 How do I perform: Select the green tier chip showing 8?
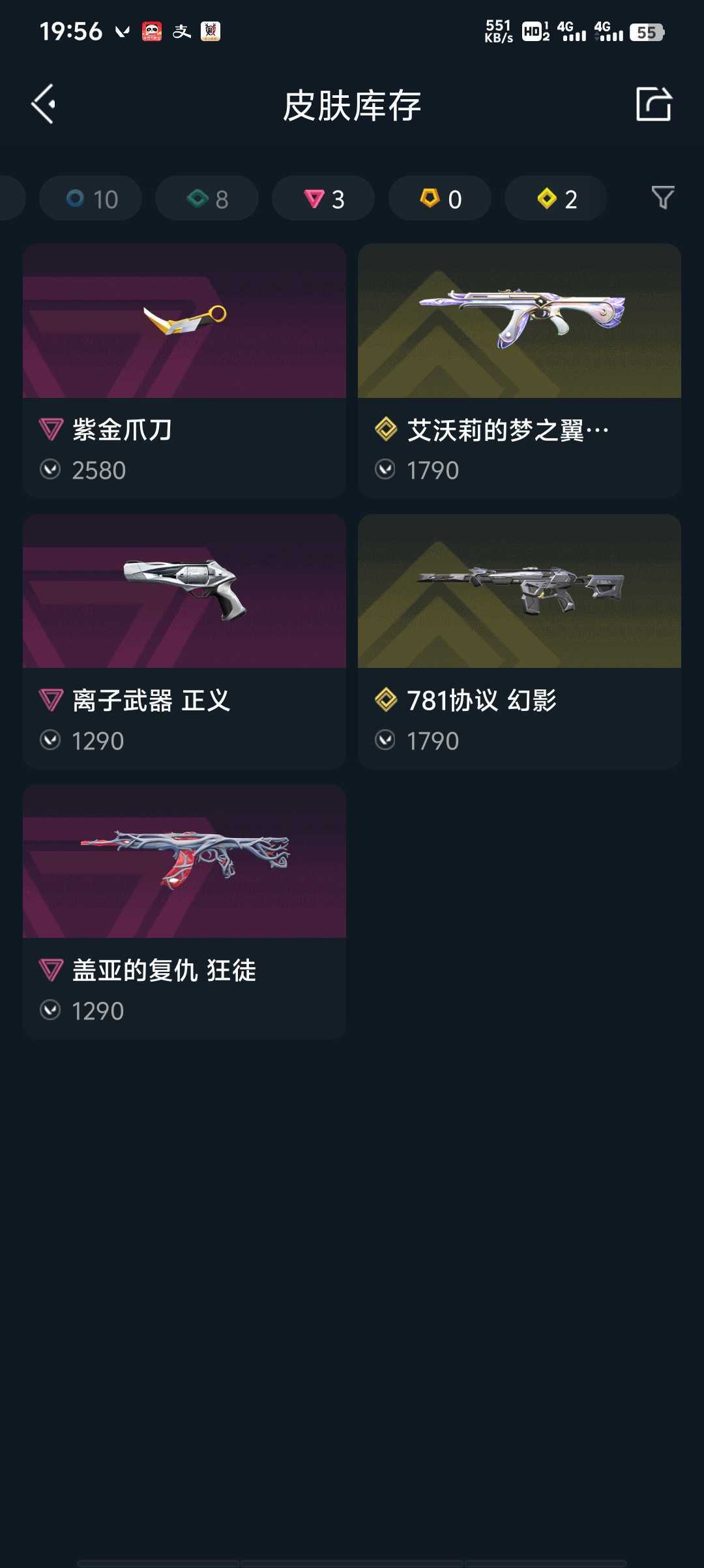point(207,198)
